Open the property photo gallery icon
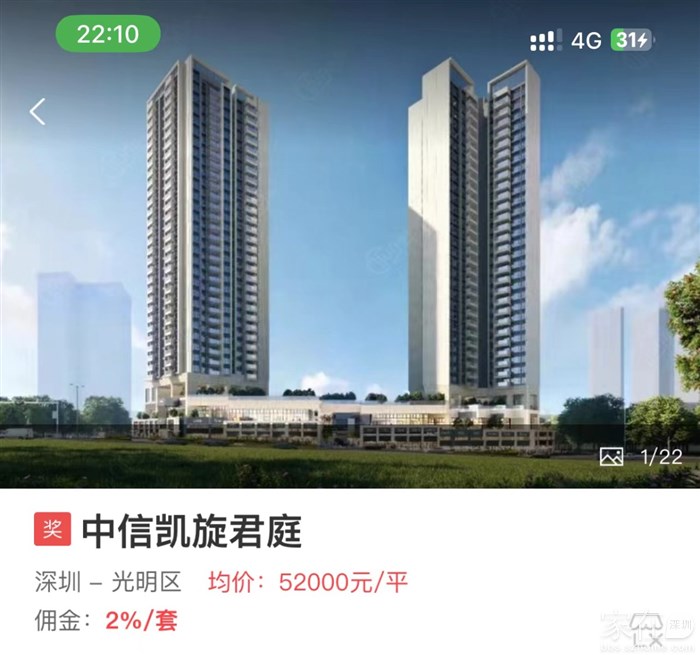The width and height of the screenshot is (700, 655). [611, 457]
